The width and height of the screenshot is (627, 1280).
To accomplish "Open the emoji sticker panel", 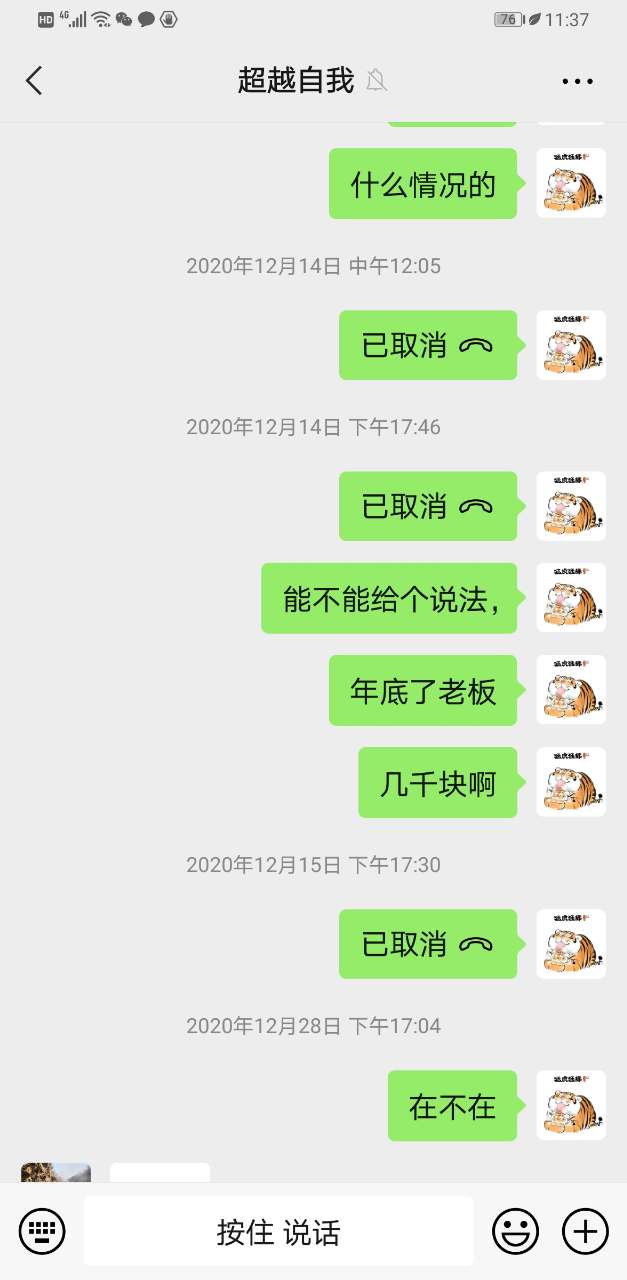I will click(515, 1230).
